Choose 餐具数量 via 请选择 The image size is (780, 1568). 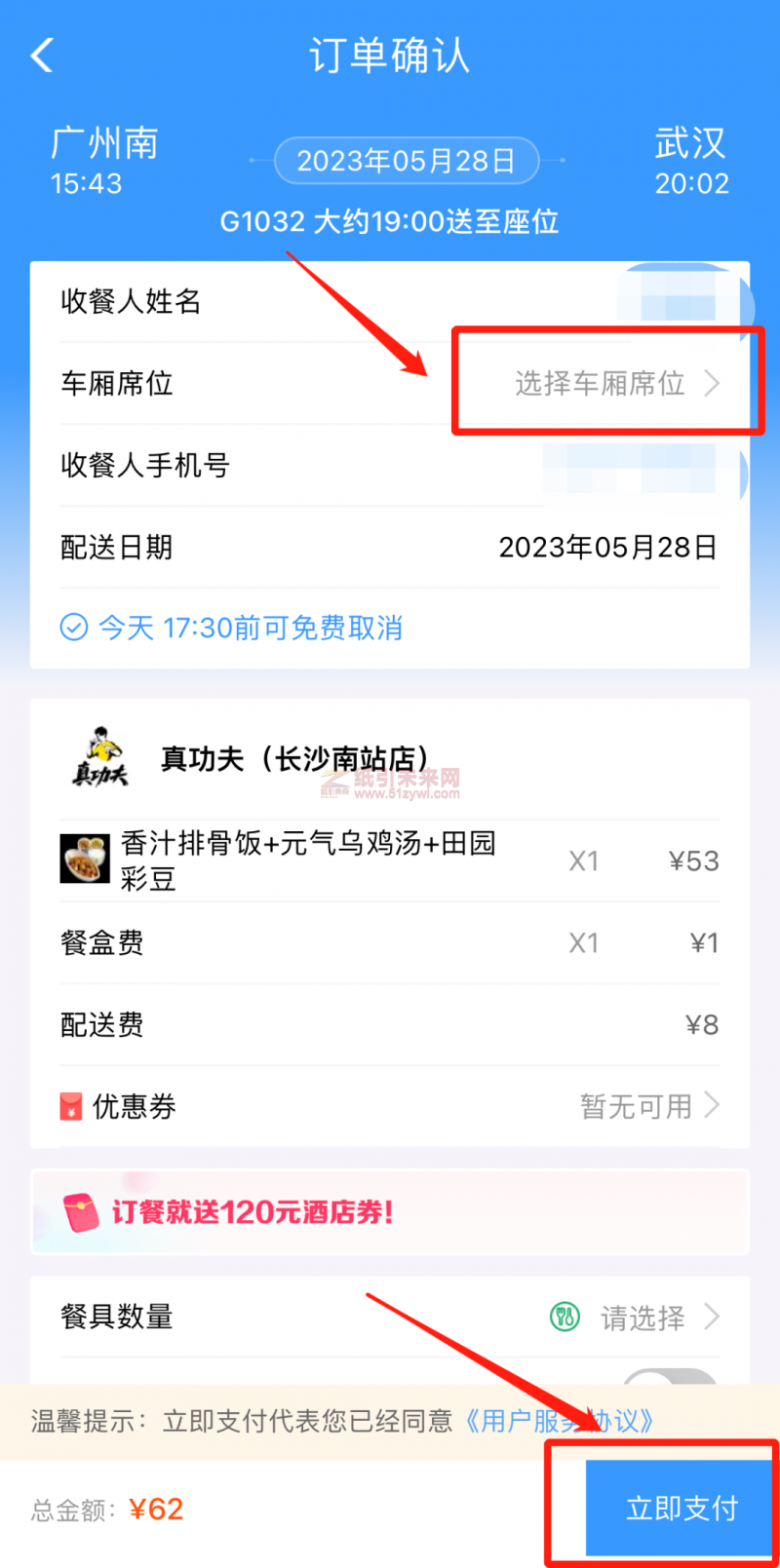(x=643, y=1318)
